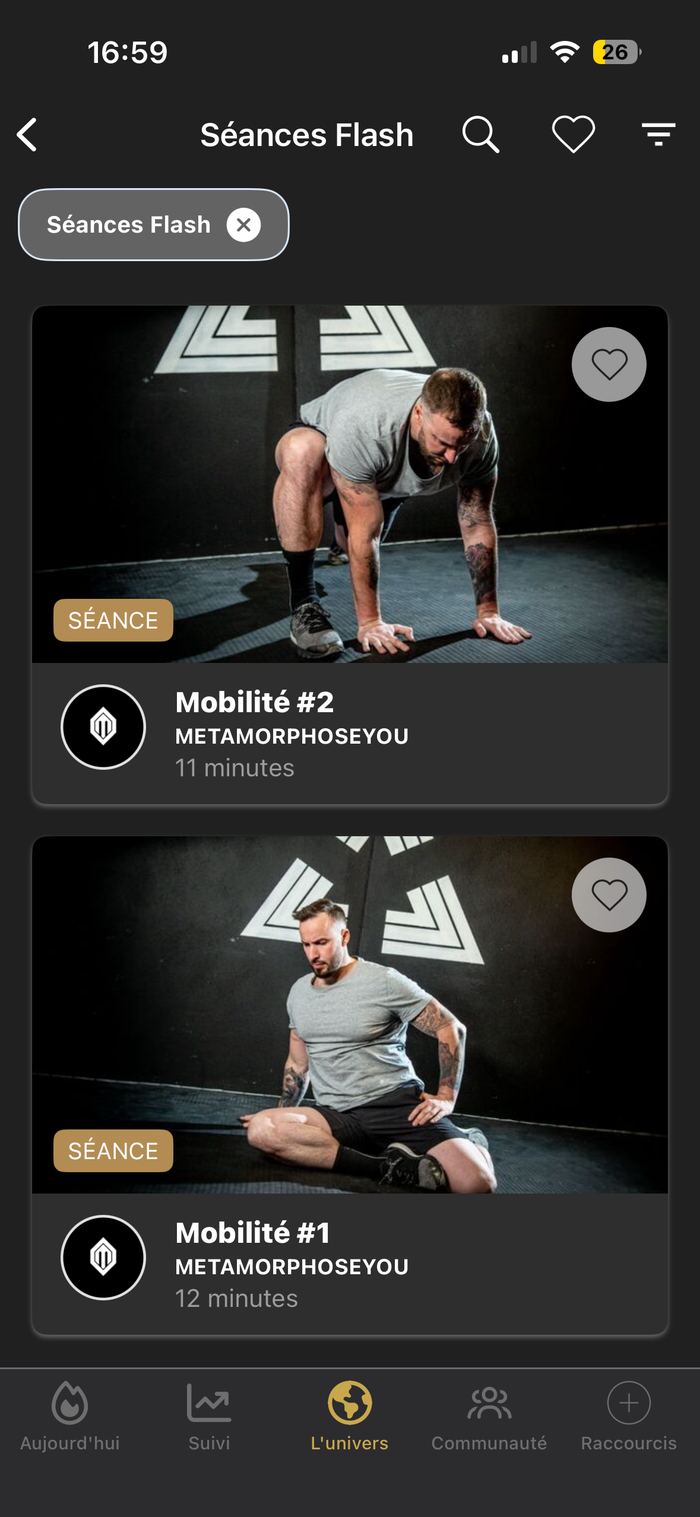Open the filter options icon
The image size is (700, 1517).
tap(658, 134)
